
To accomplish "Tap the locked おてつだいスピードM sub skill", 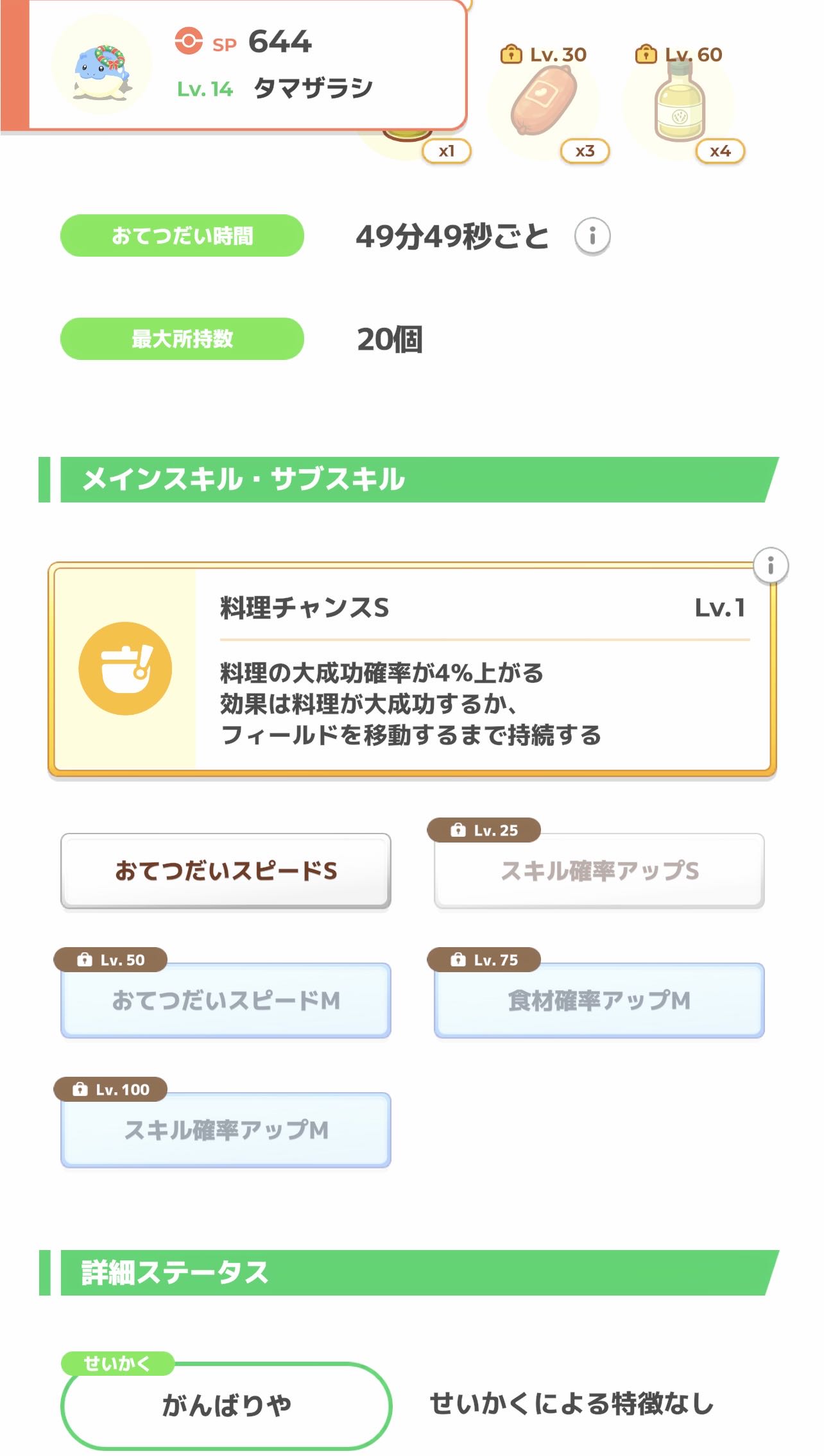I will [x=226, y=1000].
